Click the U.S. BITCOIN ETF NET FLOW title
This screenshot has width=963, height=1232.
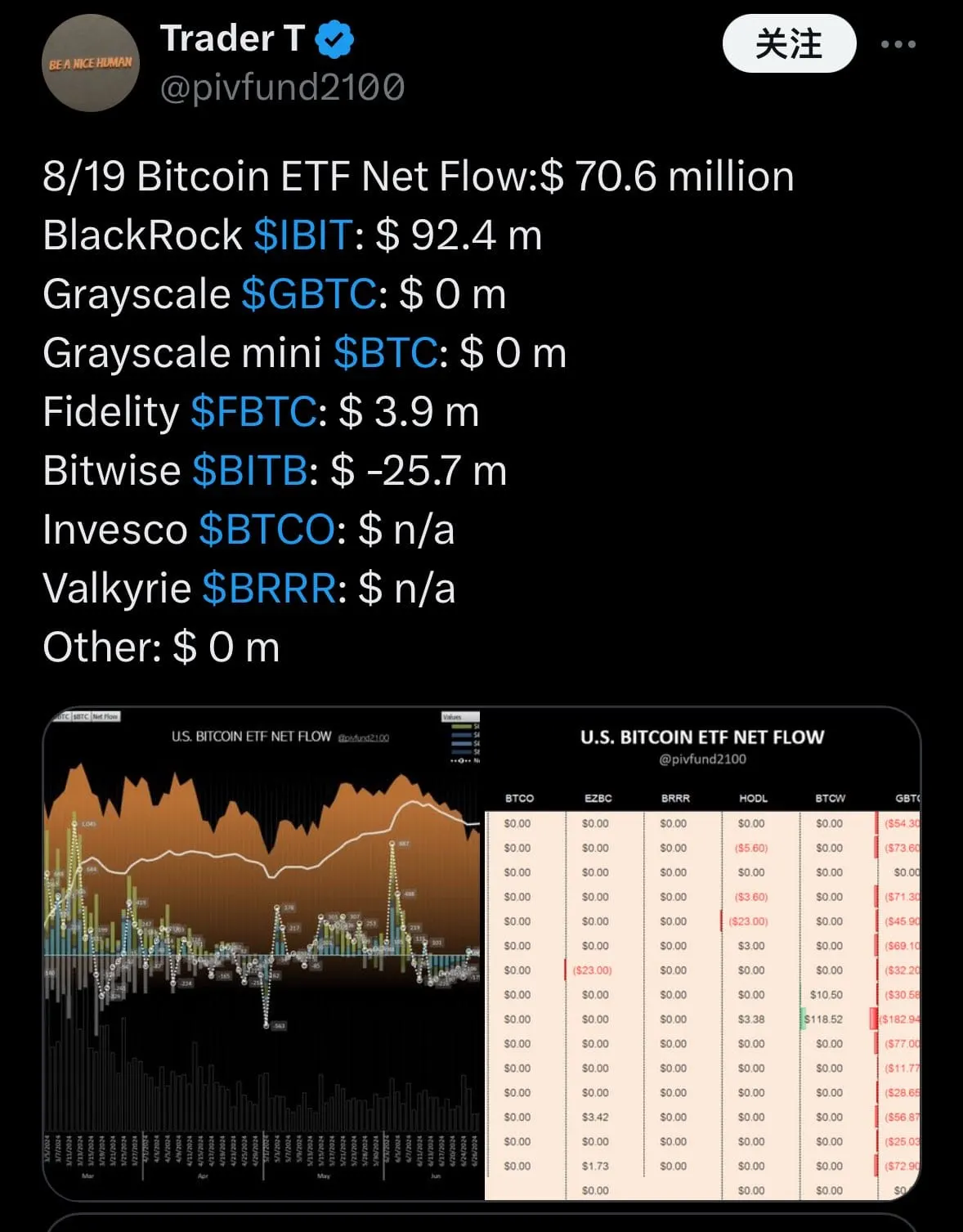click(702, 736)
